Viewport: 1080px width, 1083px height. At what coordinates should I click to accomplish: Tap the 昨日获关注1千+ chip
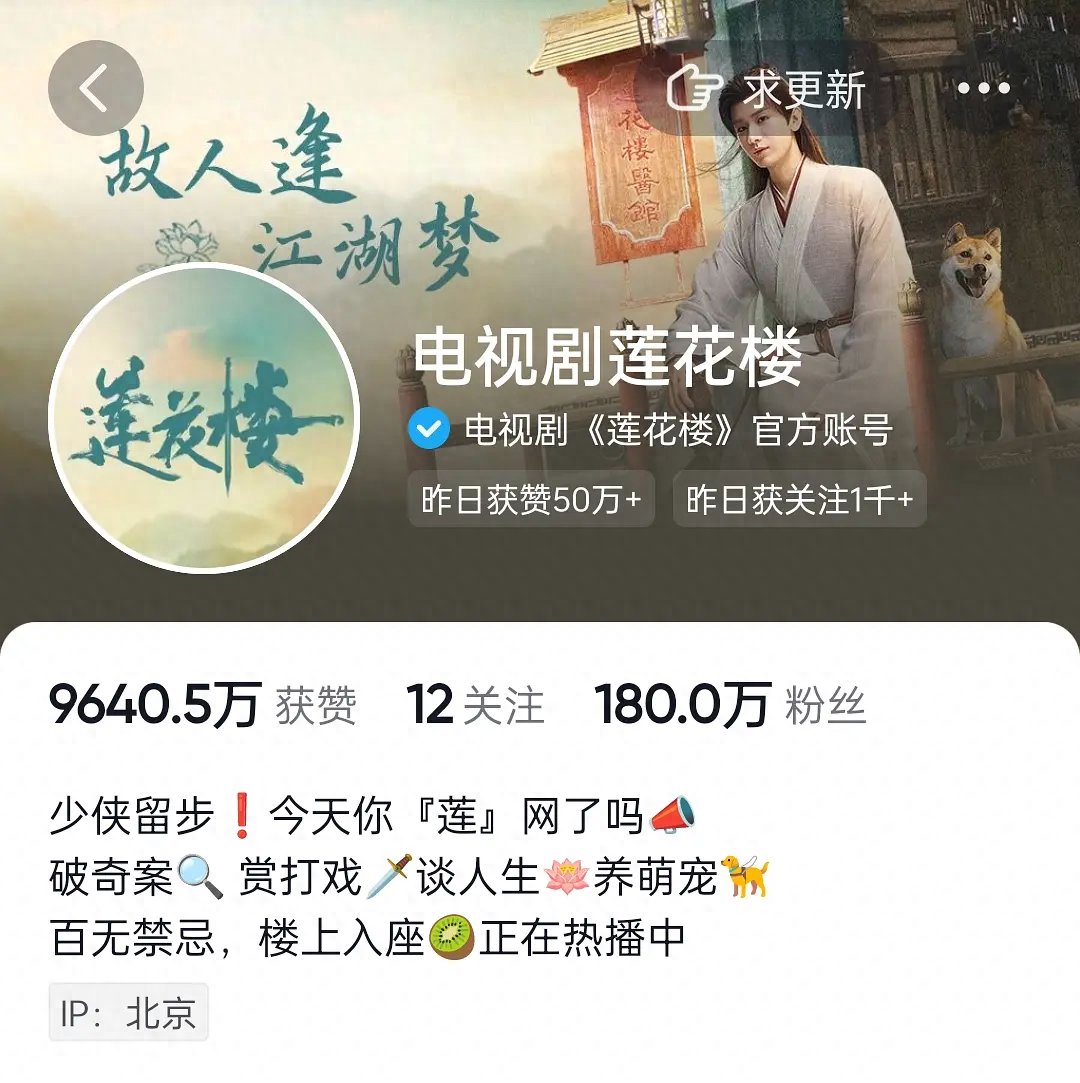pos(799,500)
